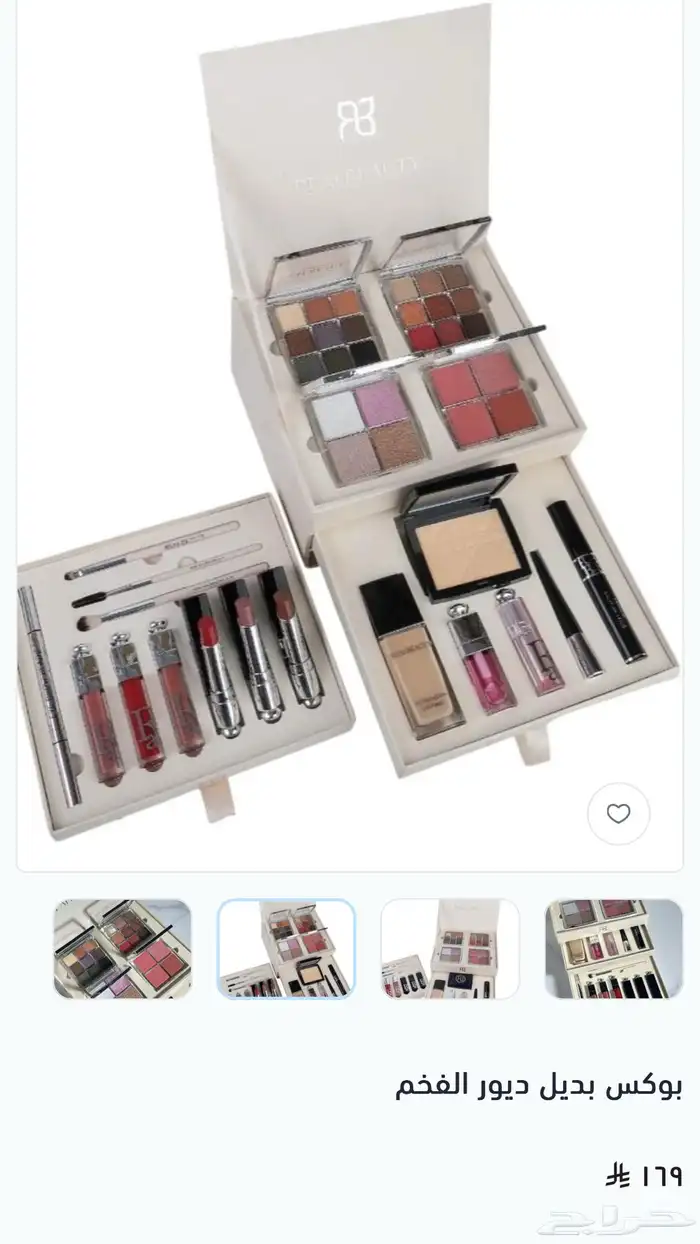The image size is (700, 1244).
Task: Select the first thumbnail showing eyeshadow palettes close-up
Action: (122, 948)
